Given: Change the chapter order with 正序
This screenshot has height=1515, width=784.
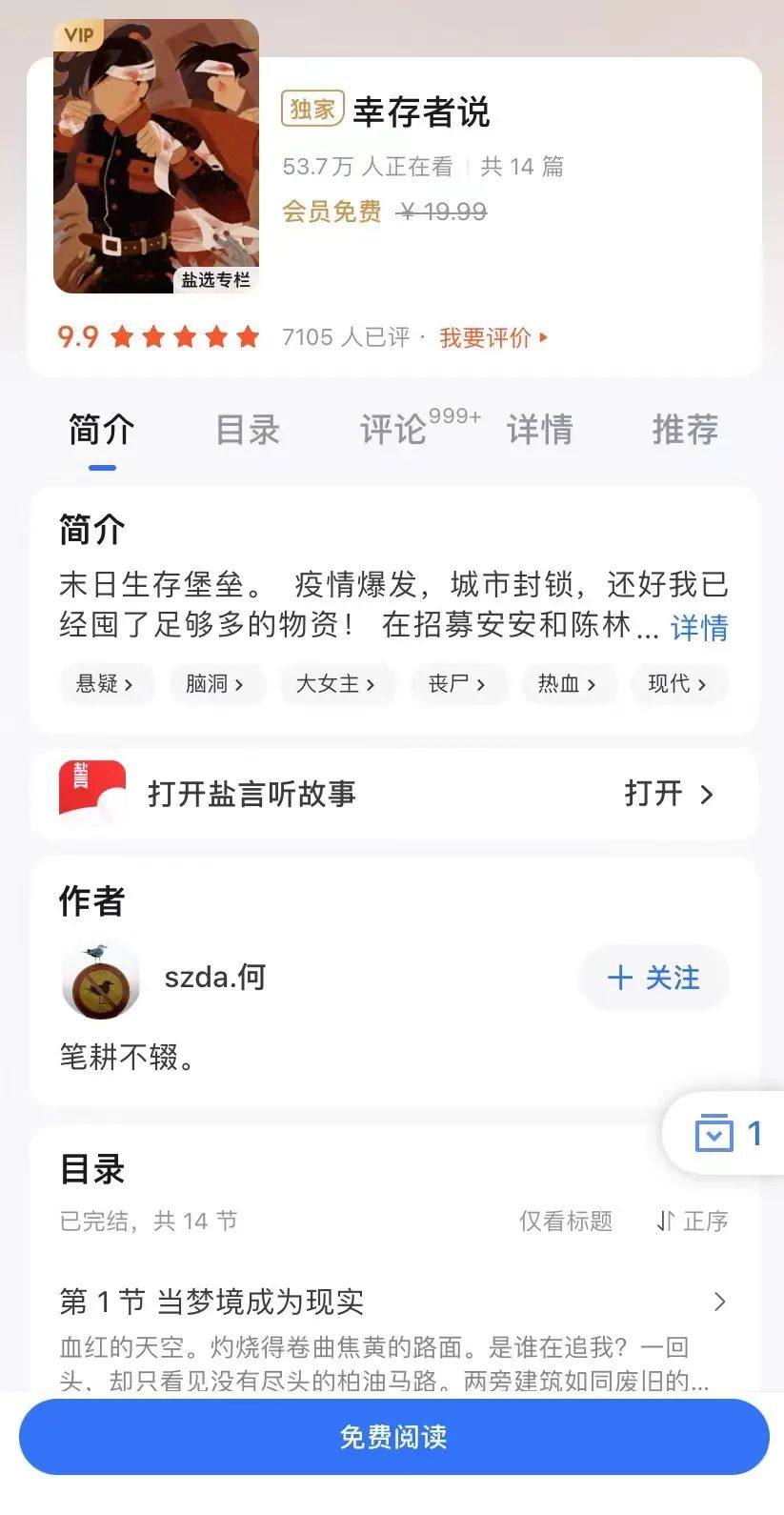Looking at the screenshot, I should tap(693, 1221).
